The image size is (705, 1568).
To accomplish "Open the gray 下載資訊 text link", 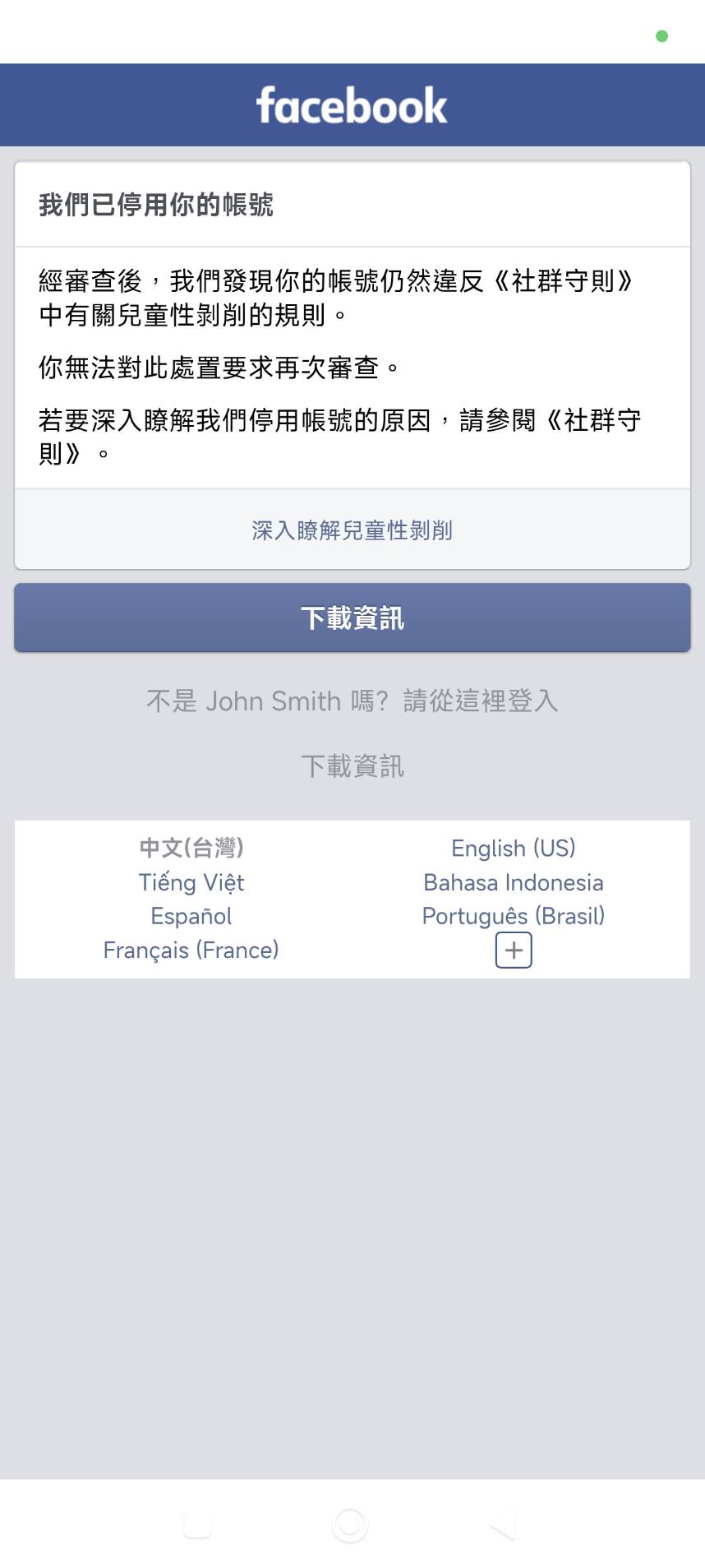I will [352, 766].
